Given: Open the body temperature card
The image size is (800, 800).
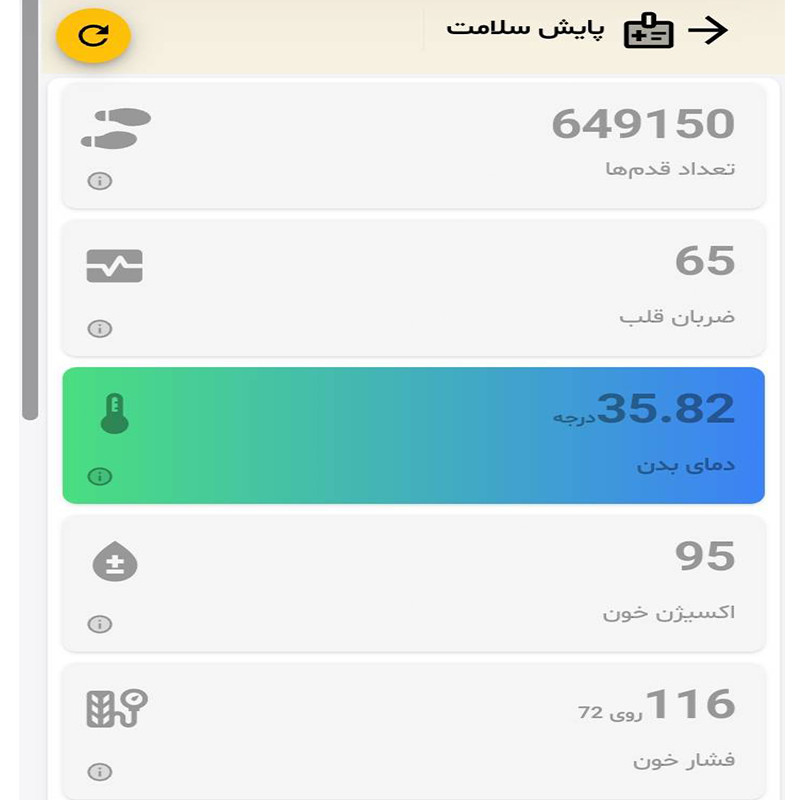Looking at the screenshot, I should [413, 435].
